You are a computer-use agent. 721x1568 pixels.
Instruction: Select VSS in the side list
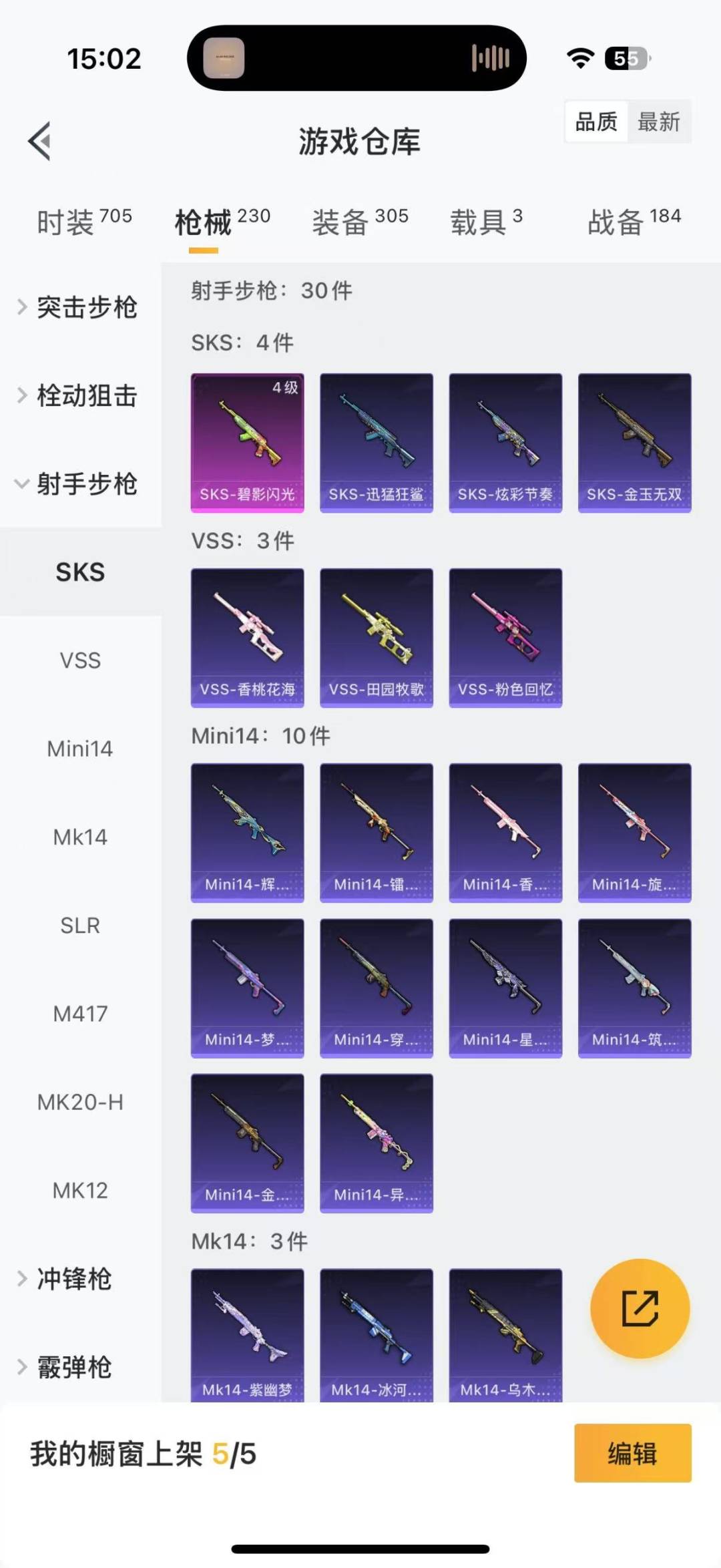tap(80, 660)
